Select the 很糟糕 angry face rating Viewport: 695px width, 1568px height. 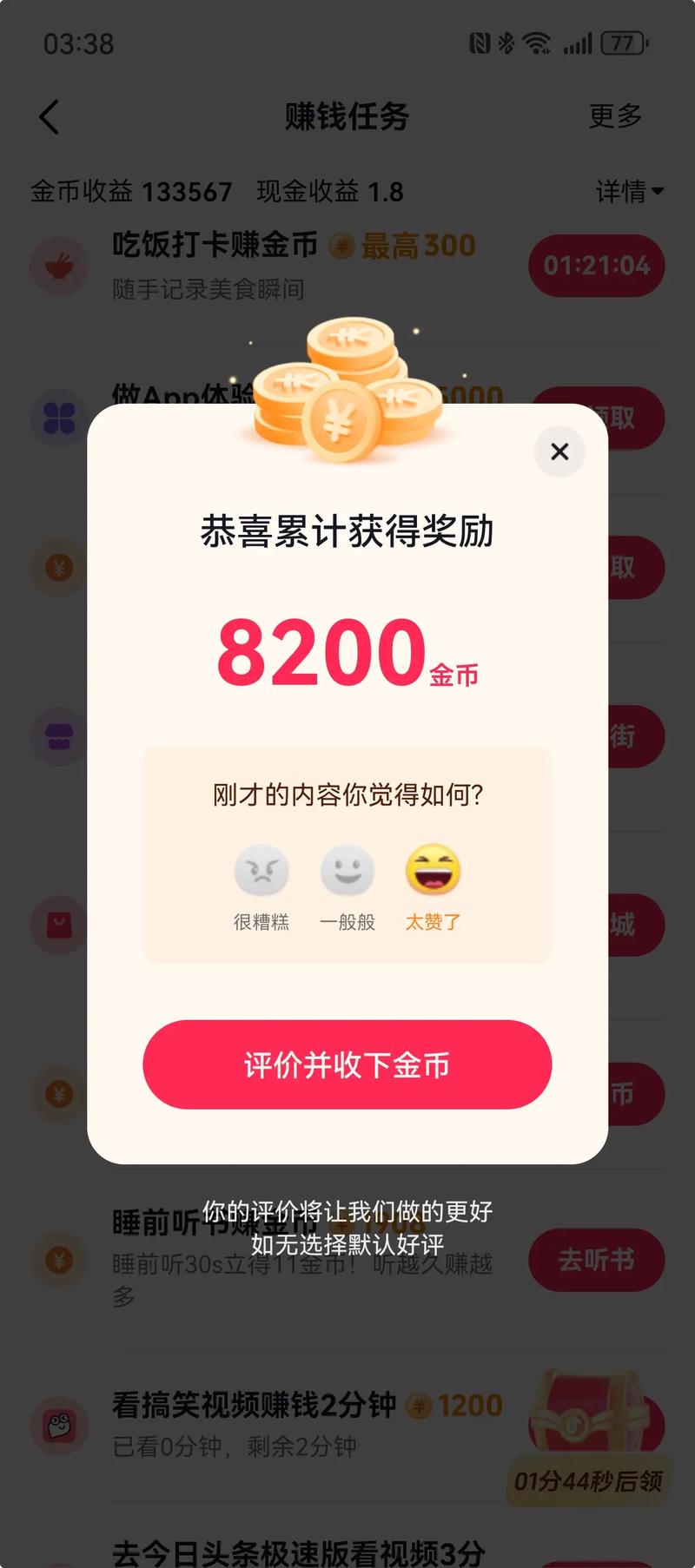pyautogui.click(x=261, y=873)
